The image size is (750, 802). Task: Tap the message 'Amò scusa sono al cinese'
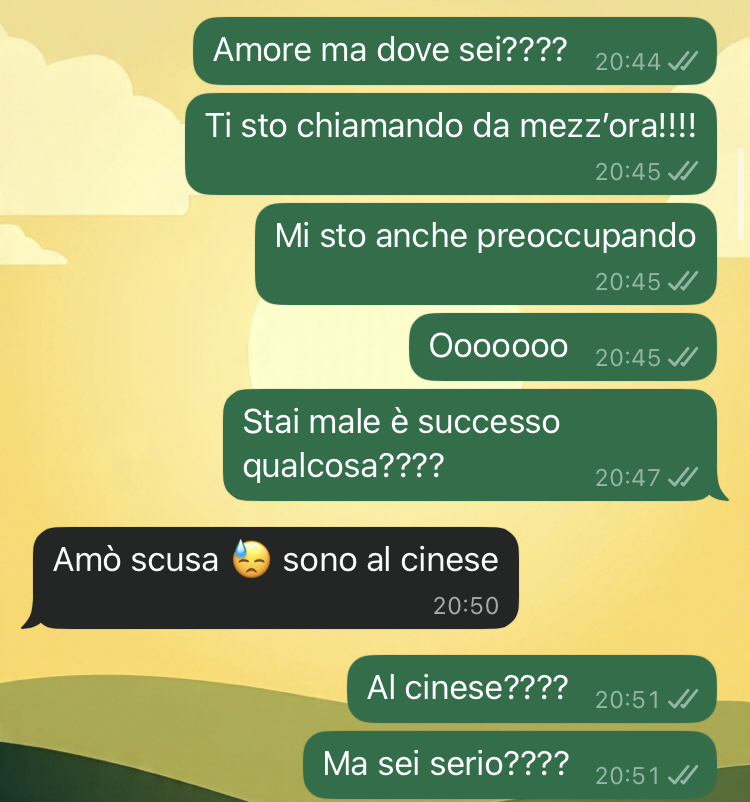point(275,577)
